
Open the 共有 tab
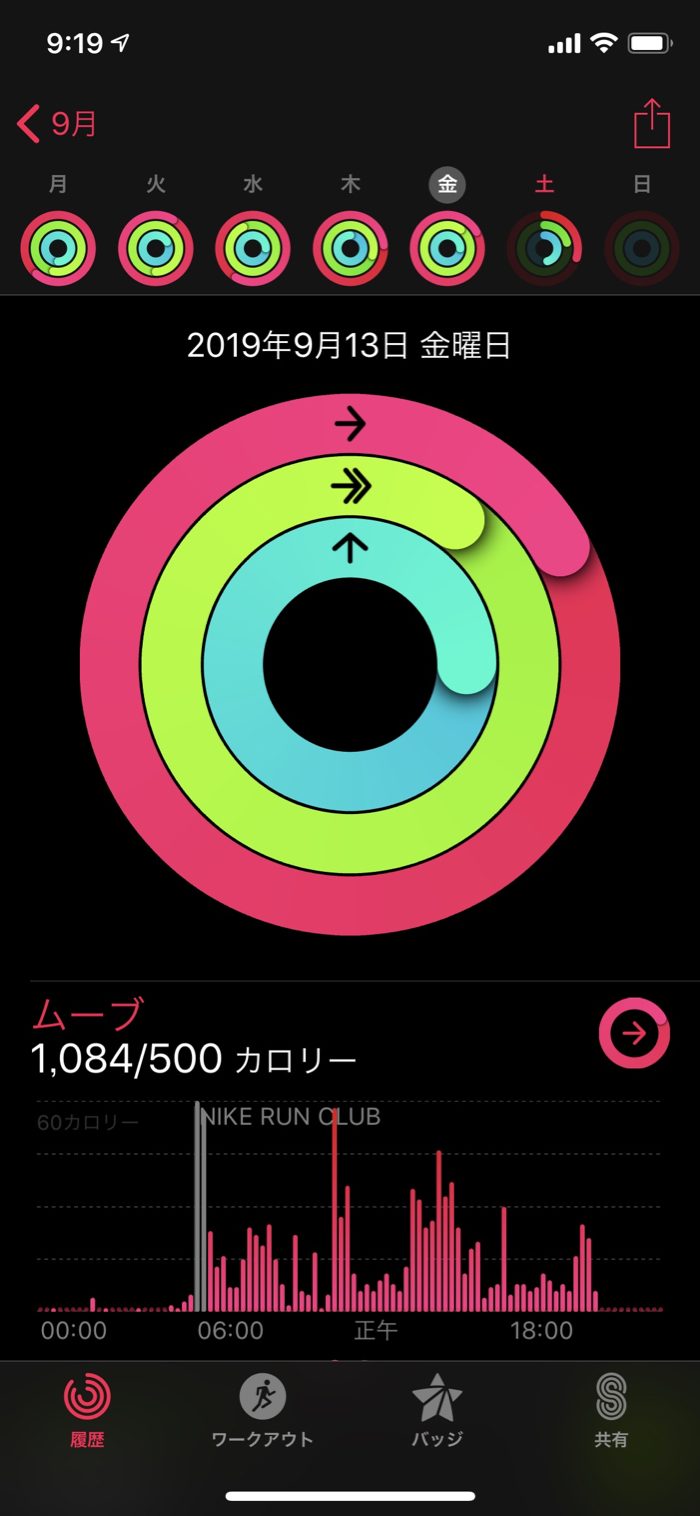click(x=611, y=1410)
